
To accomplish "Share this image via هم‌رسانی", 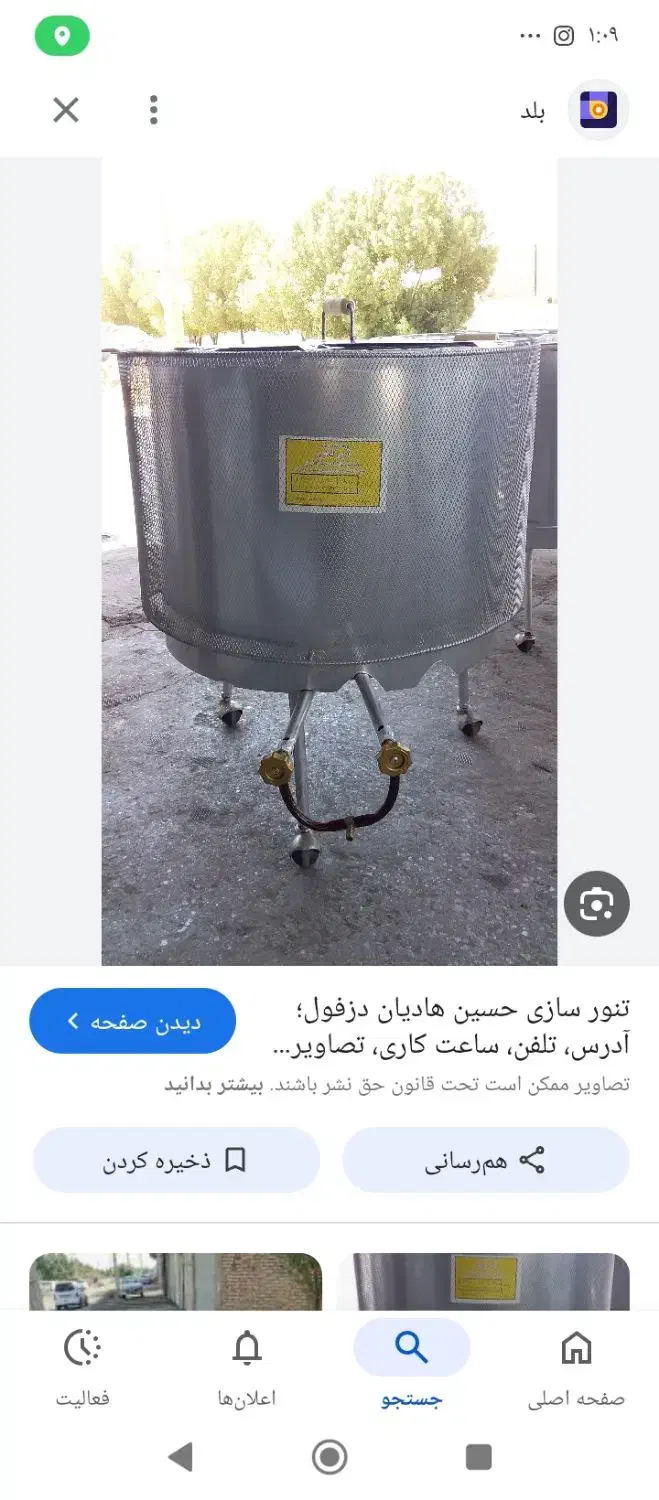I will point(486,1160).
